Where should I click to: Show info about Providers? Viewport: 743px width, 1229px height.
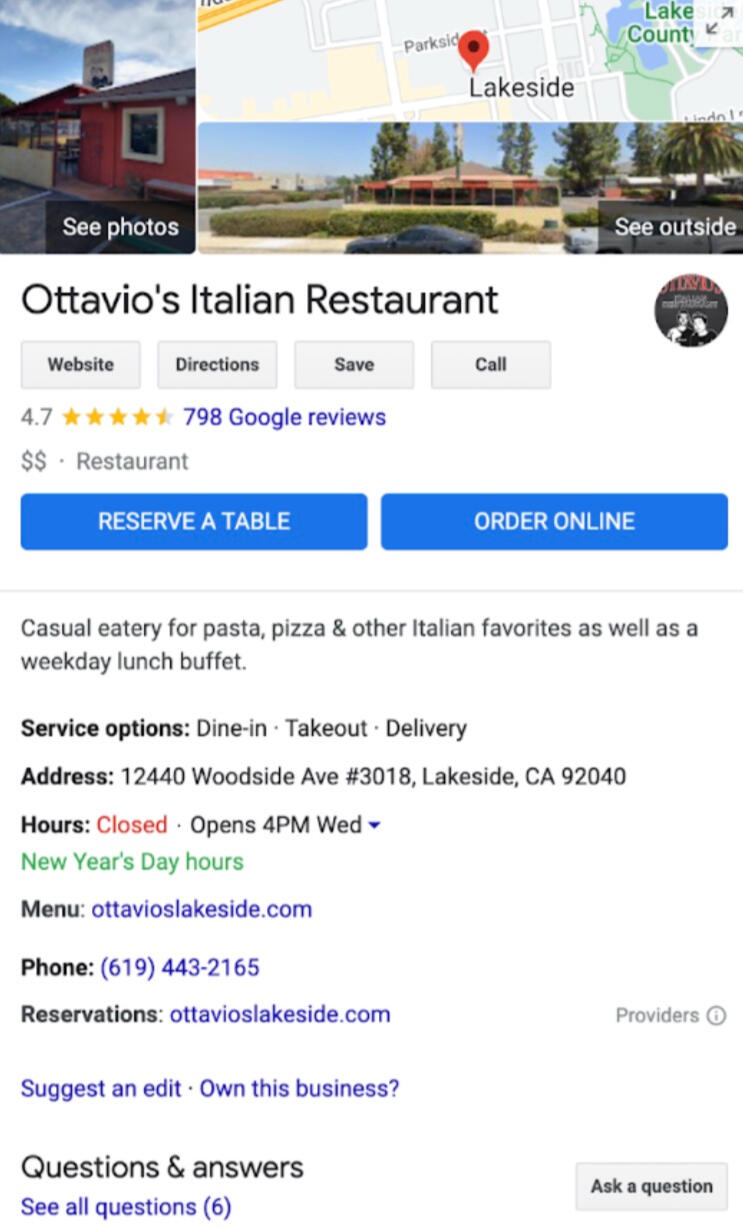[x=716, y=1016]
